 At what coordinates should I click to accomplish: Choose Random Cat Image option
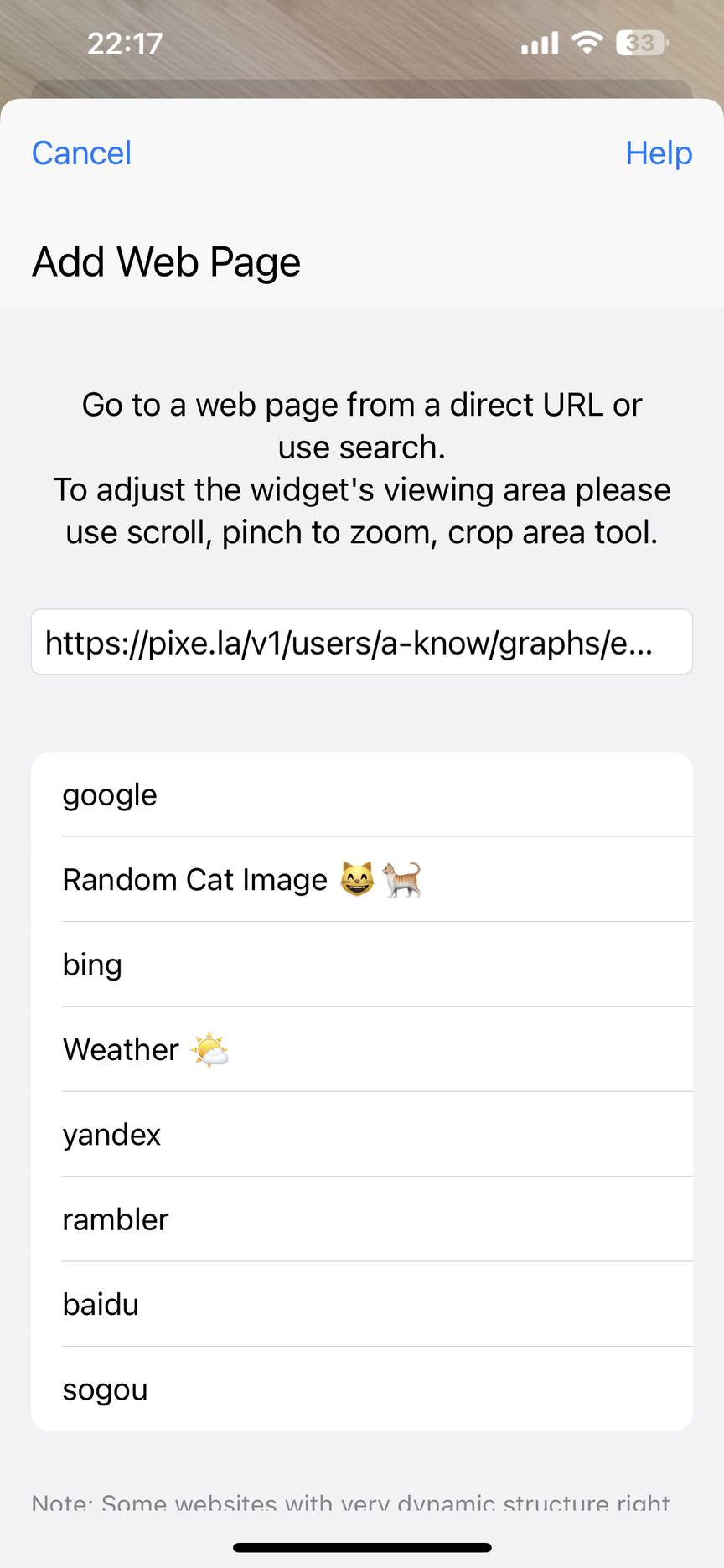362,879
